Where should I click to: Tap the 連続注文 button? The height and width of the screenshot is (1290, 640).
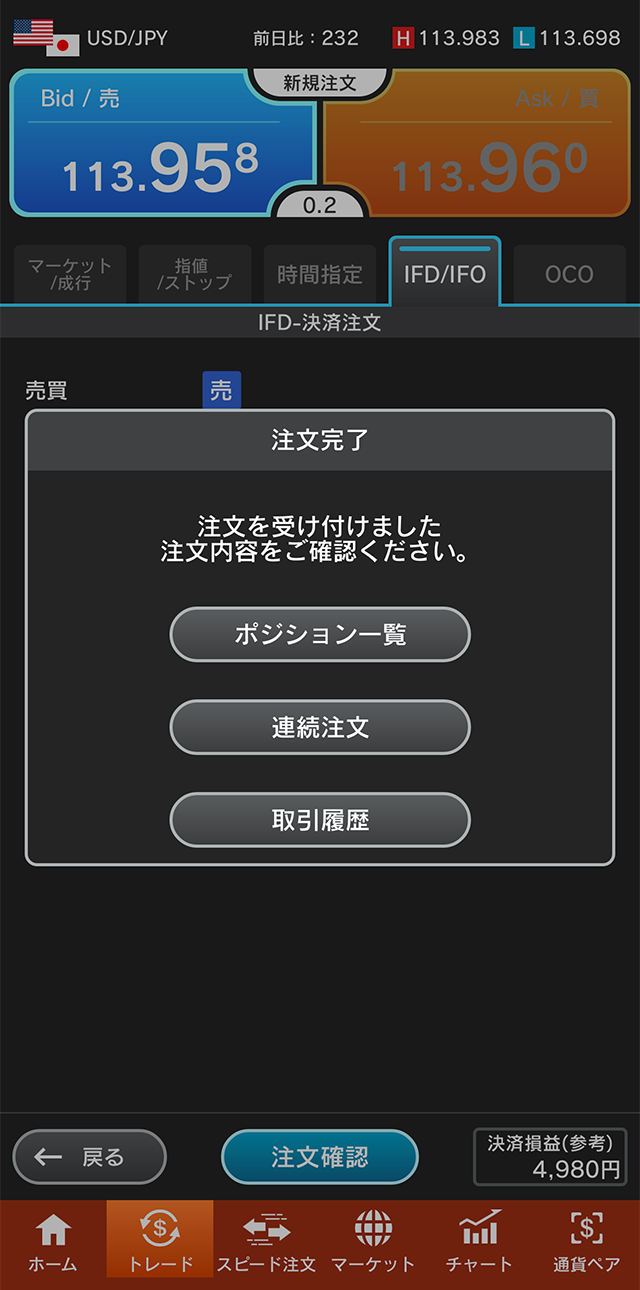coord(320,727)
